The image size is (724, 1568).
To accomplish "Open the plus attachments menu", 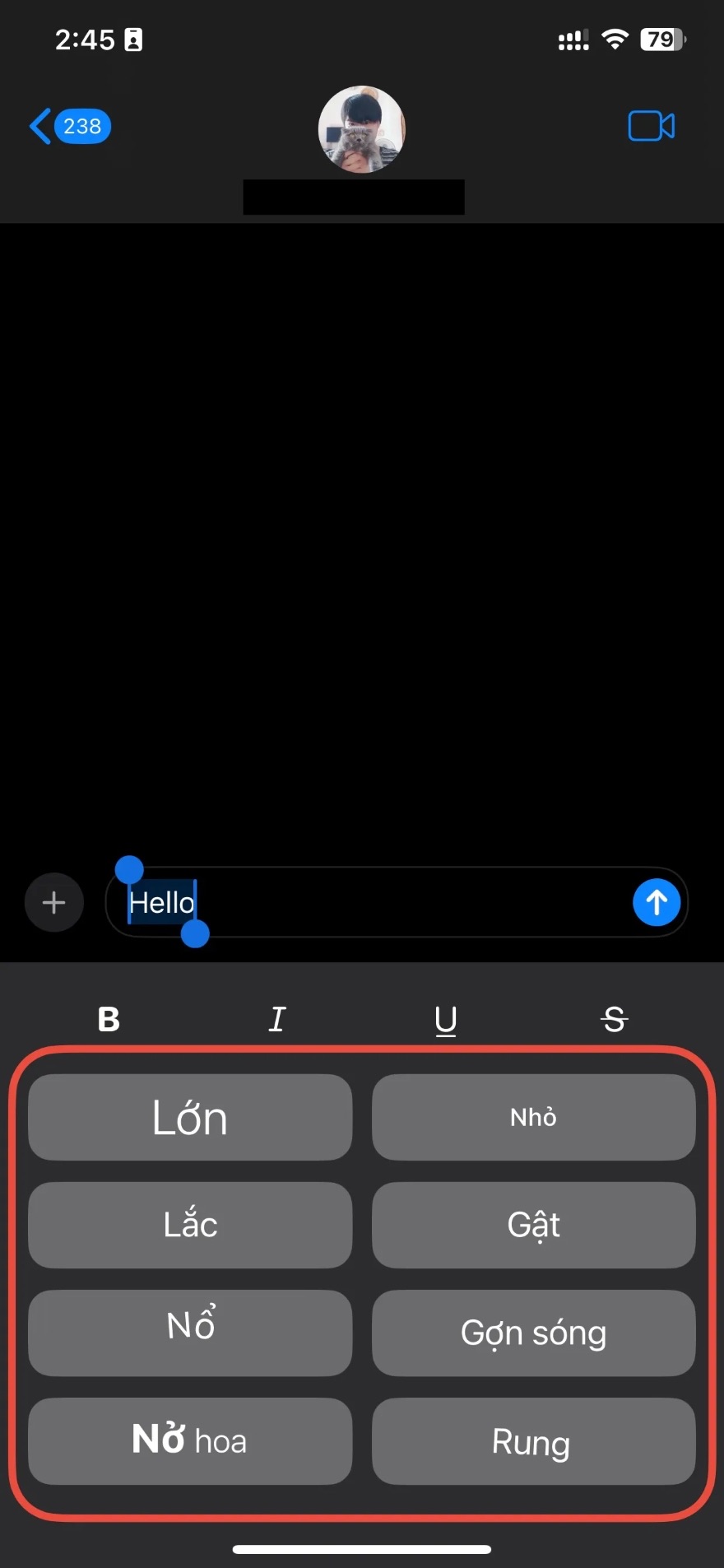I will (54, 903).
